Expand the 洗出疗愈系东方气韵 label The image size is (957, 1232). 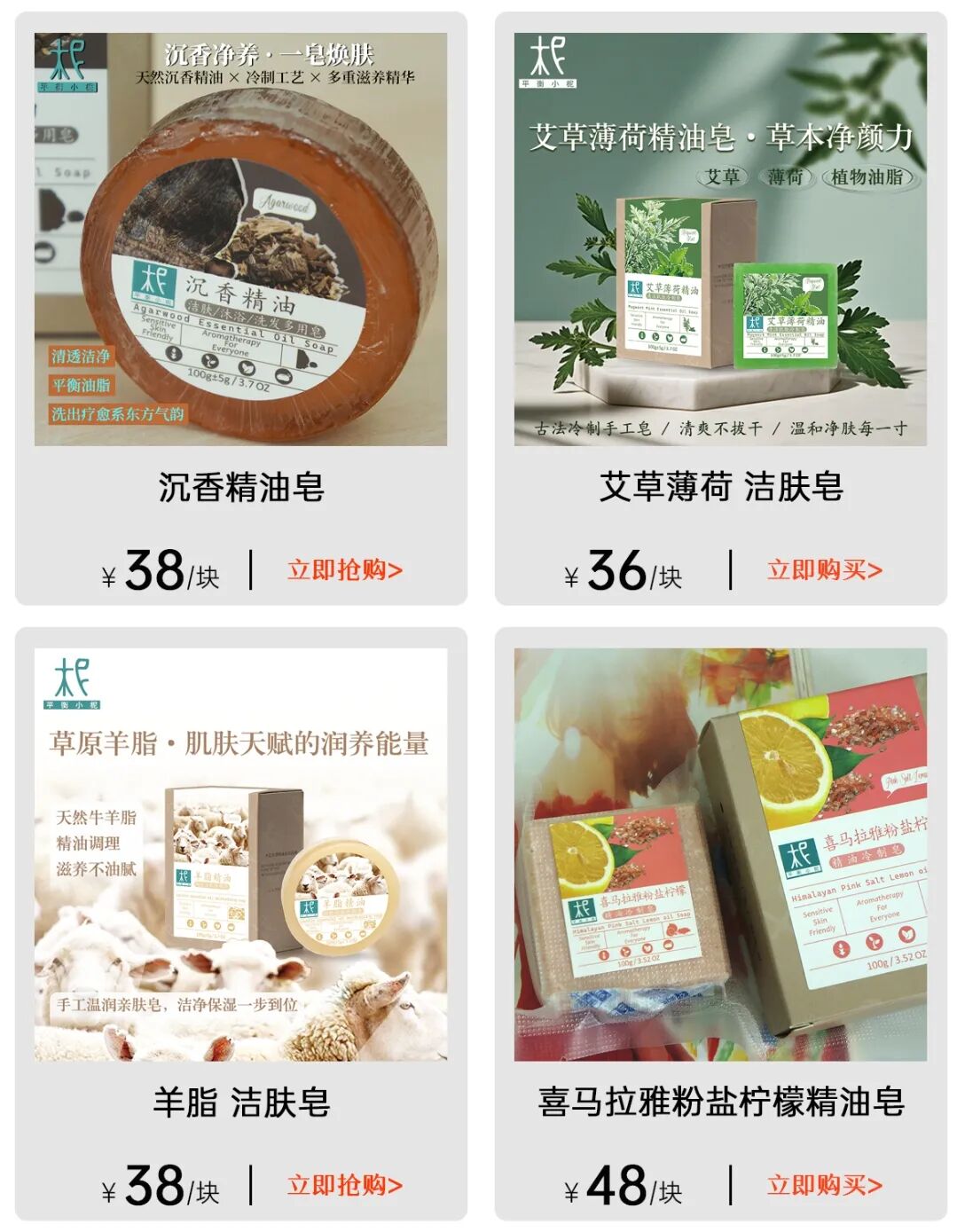coord(117,414)
